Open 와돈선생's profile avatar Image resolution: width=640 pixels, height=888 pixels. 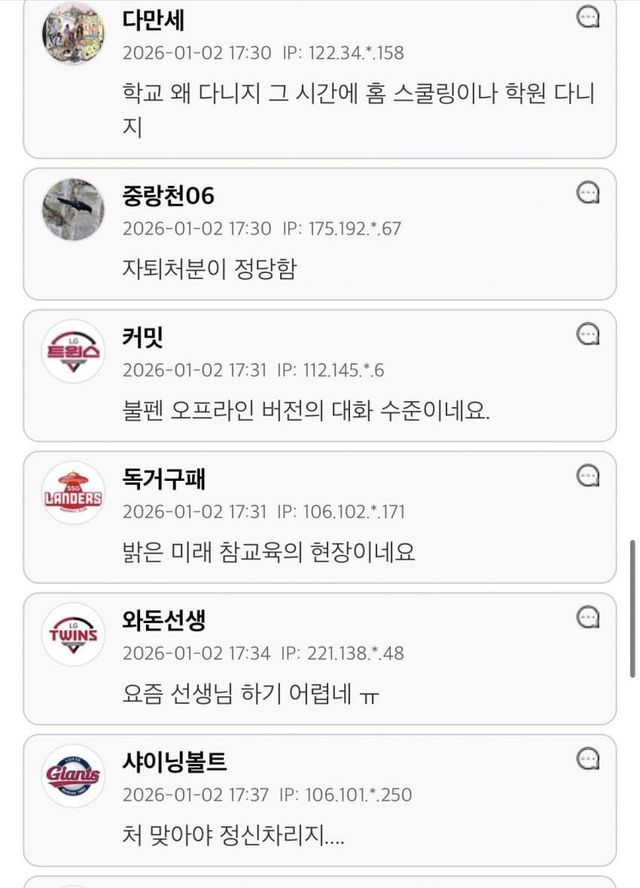tap(73, 635)
